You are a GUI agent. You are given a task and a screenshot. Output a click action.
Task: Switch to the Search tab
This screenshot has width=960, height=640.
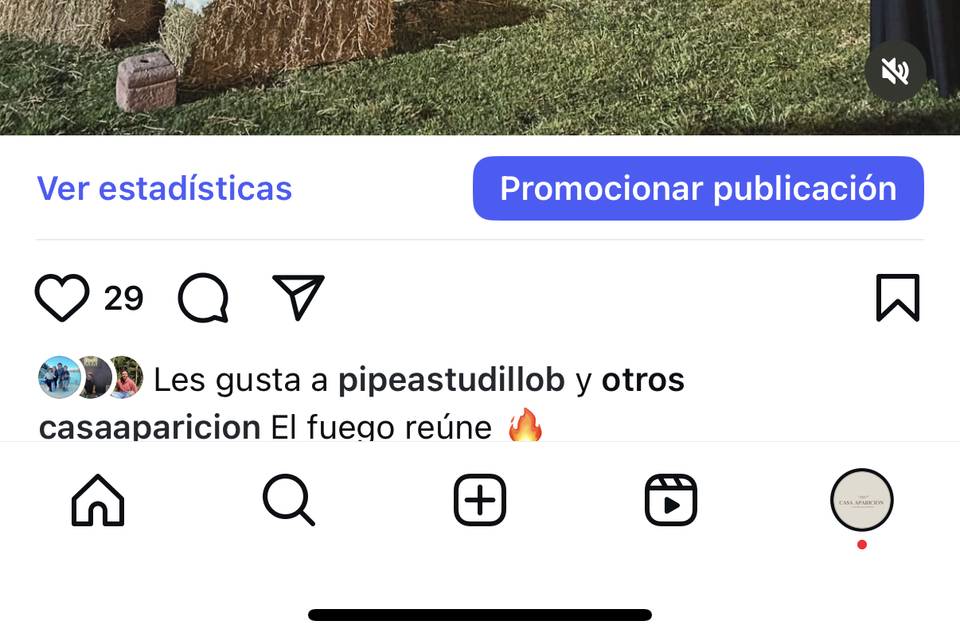coord(289,500)
